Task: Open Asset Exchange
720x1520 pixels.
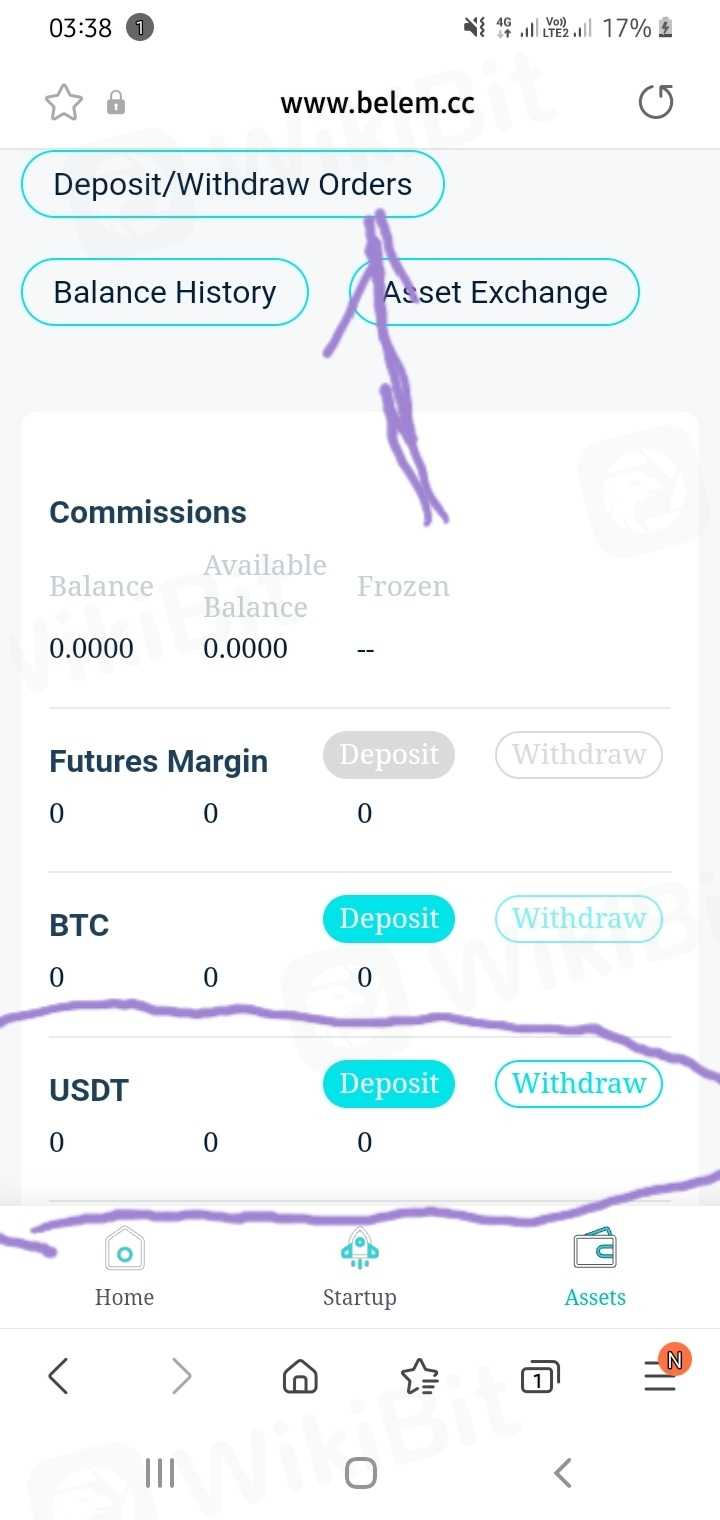Action: pos(495,292)
